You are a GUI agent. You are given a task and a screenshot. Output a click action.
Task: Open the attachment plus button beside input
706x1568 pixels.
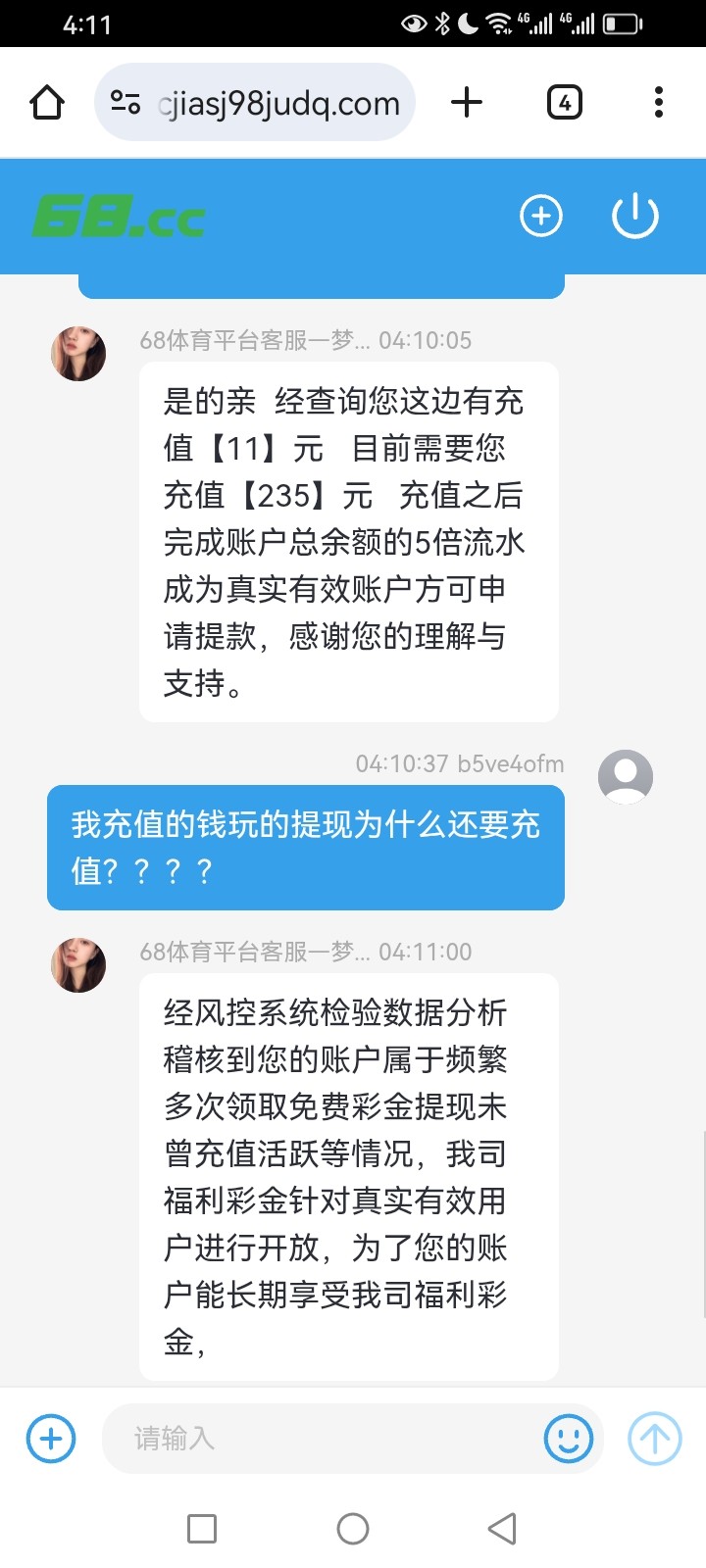(51, 1439)
